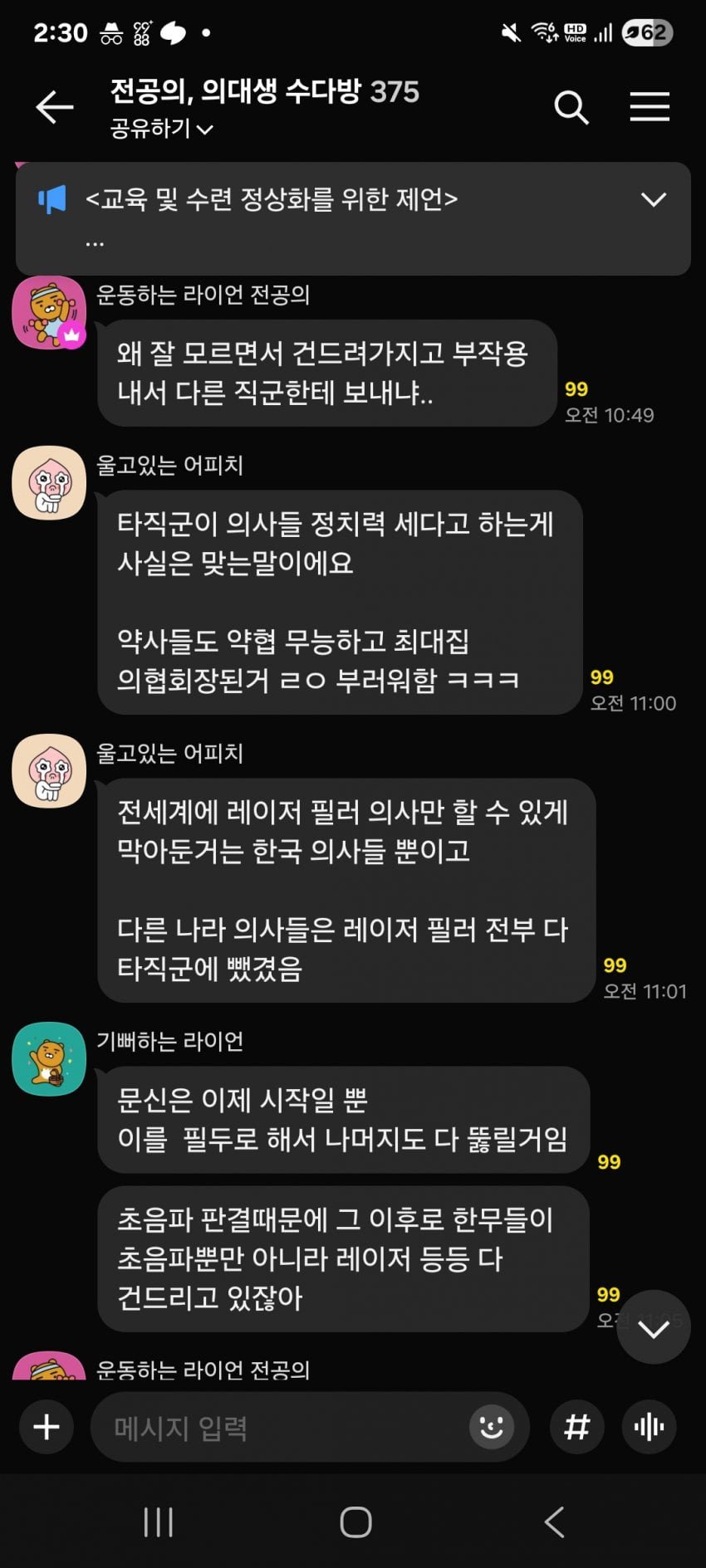
Task: Open 기뻐하는 라이언's profile avatar
Action: click(49, 1058)
